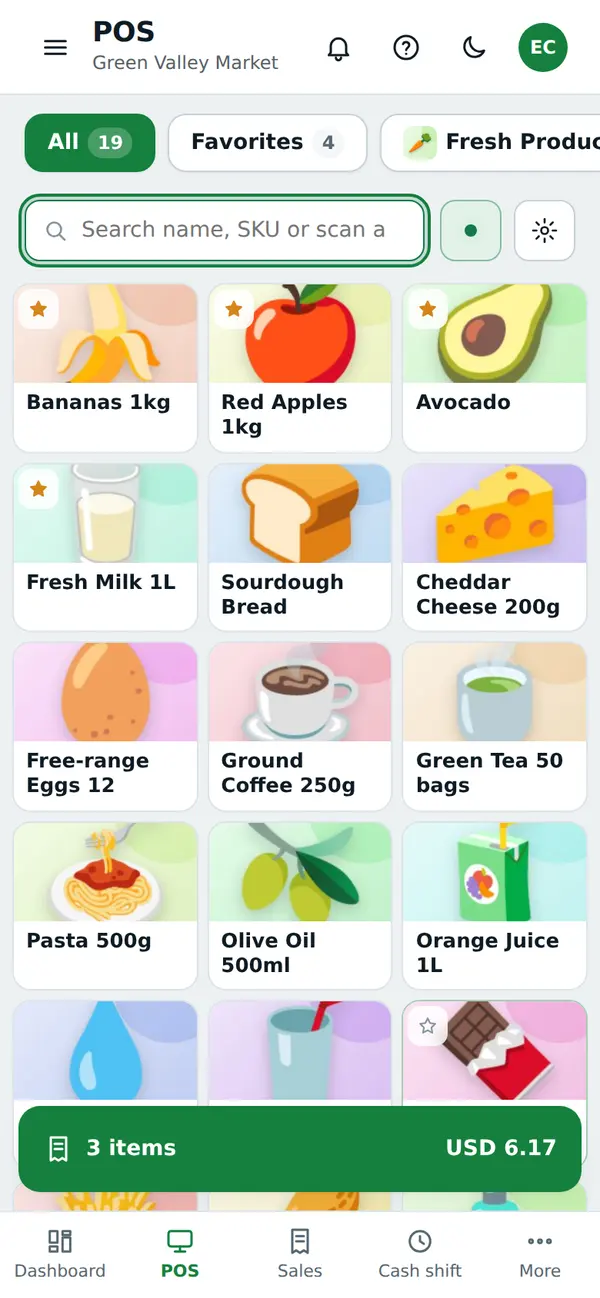600x1298 pixels.
Task: Switch to the Dashboard tab
Action: click(x=60, y=1255)
